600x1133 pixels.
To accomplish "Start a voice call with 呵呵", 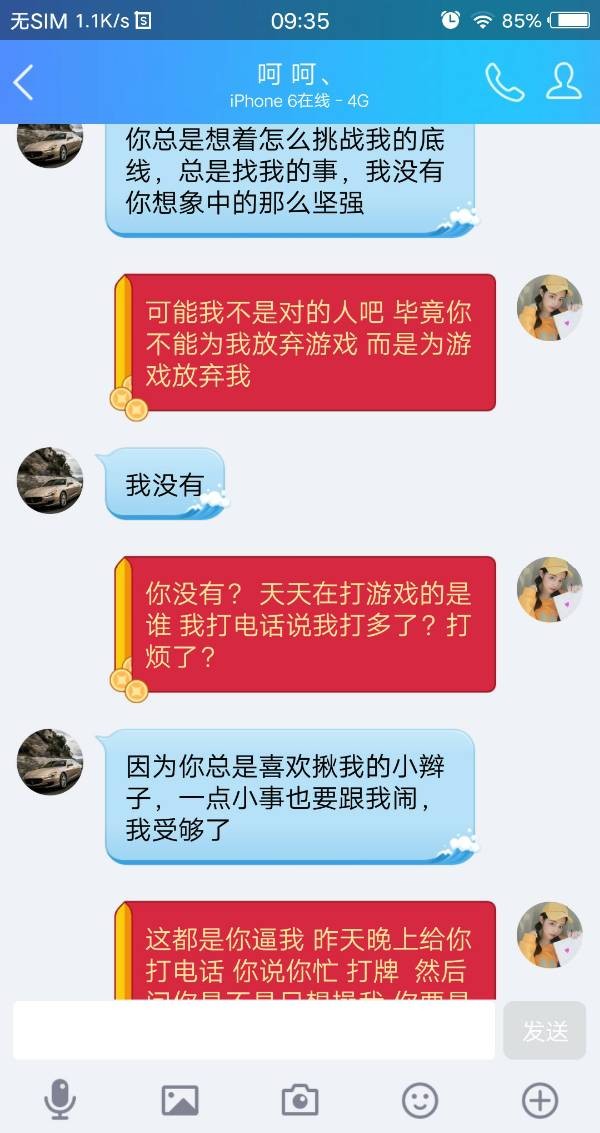I will coord(504,82).
